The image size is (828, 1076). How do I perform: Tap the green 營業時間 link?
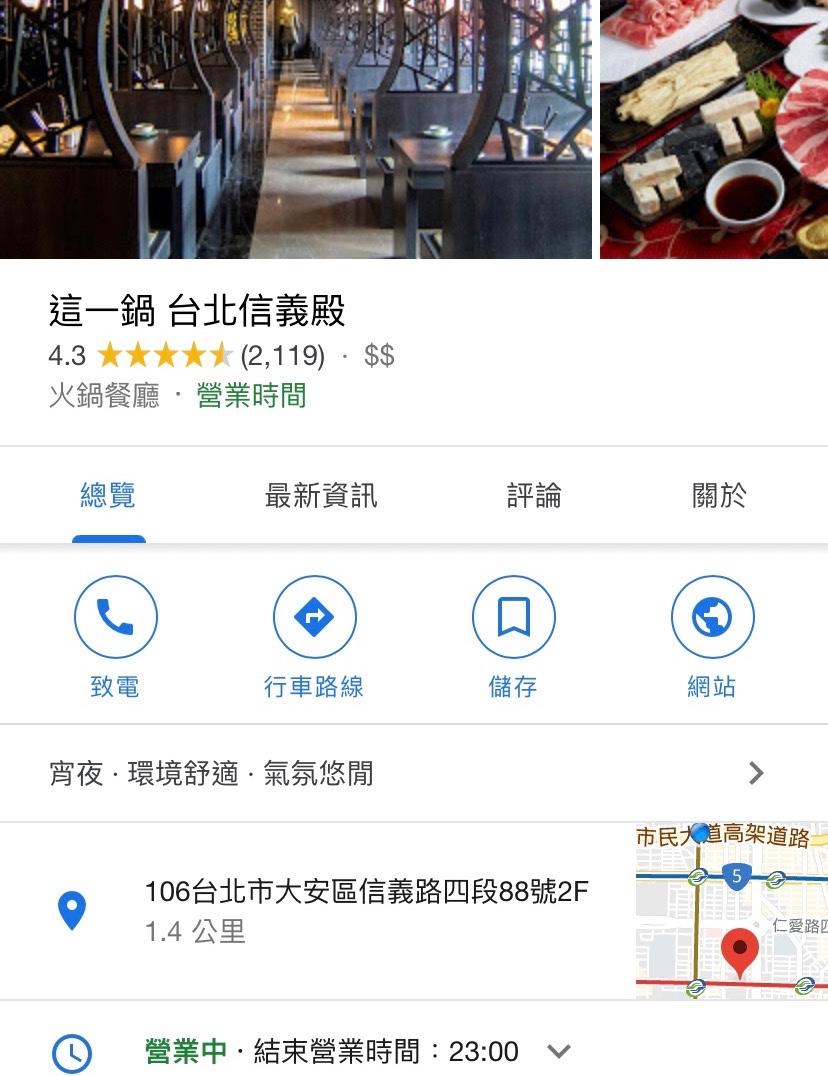pyautogui.click(x=251, y=396)
